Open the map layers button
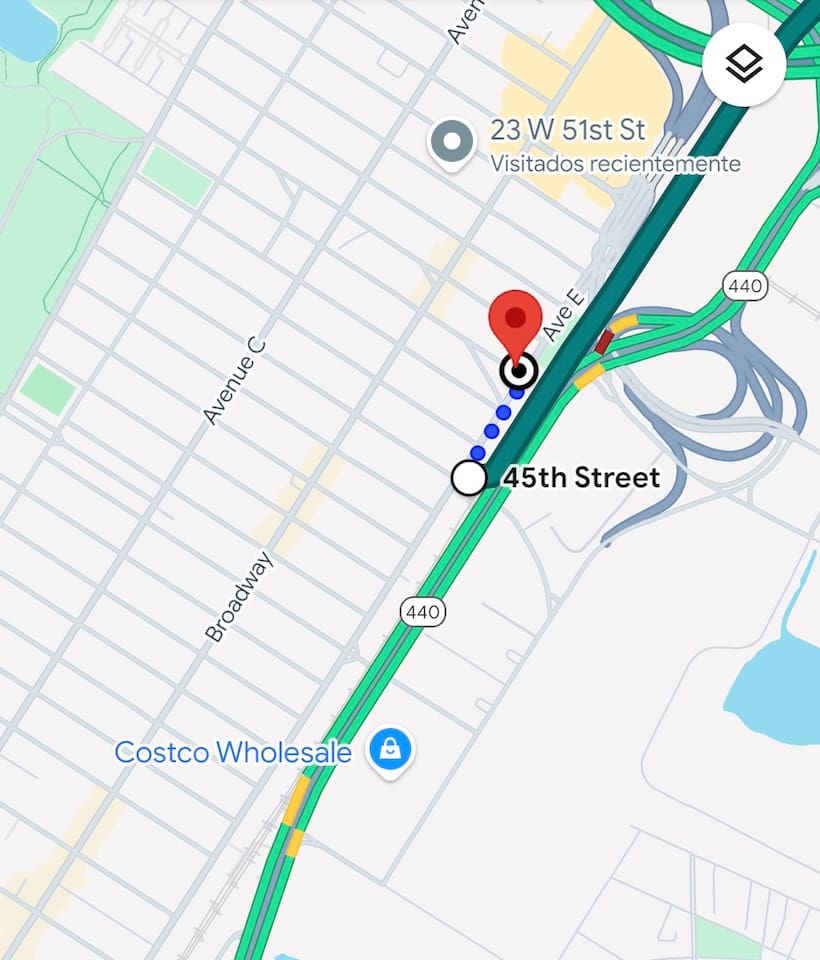The image size is (820, 960). (743, 65)
